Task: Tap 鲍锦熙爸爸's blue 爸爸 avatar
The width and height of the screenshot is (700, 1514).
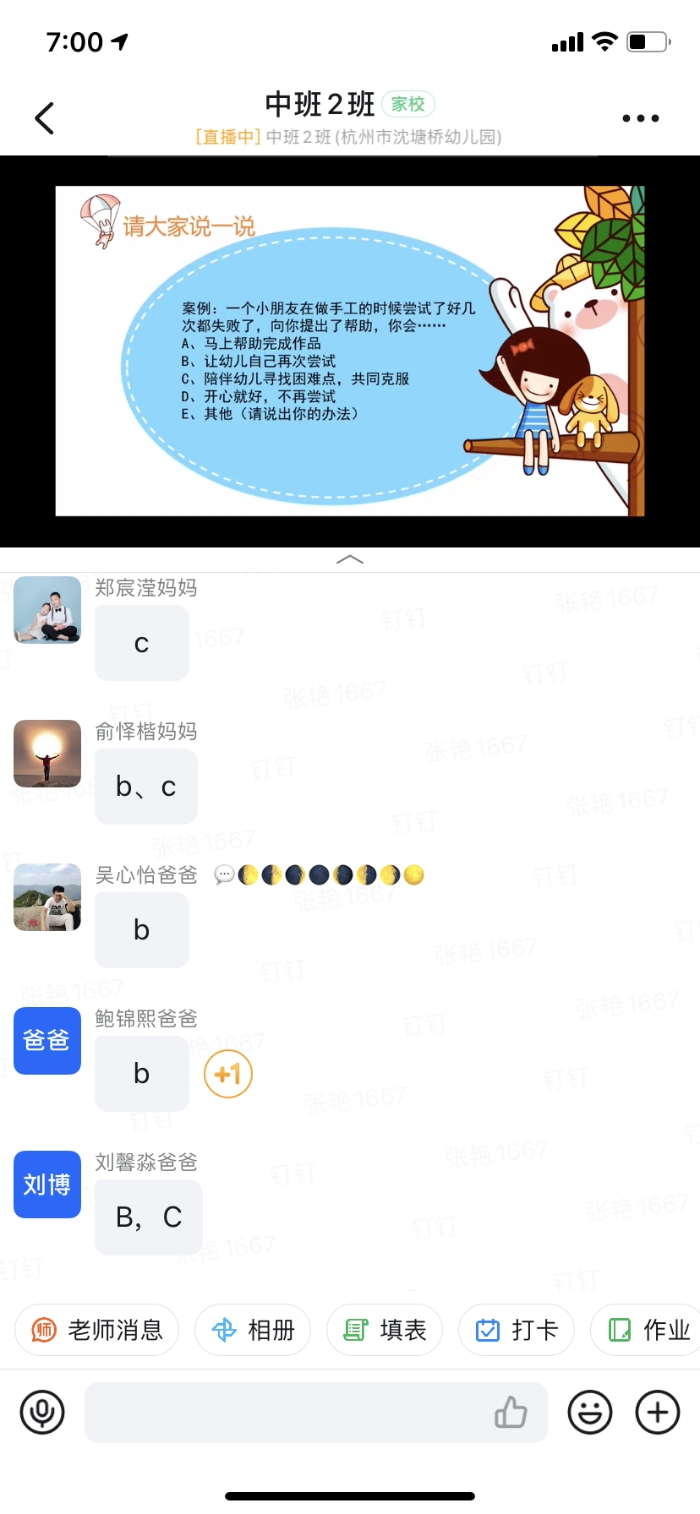Action: 47,1041
